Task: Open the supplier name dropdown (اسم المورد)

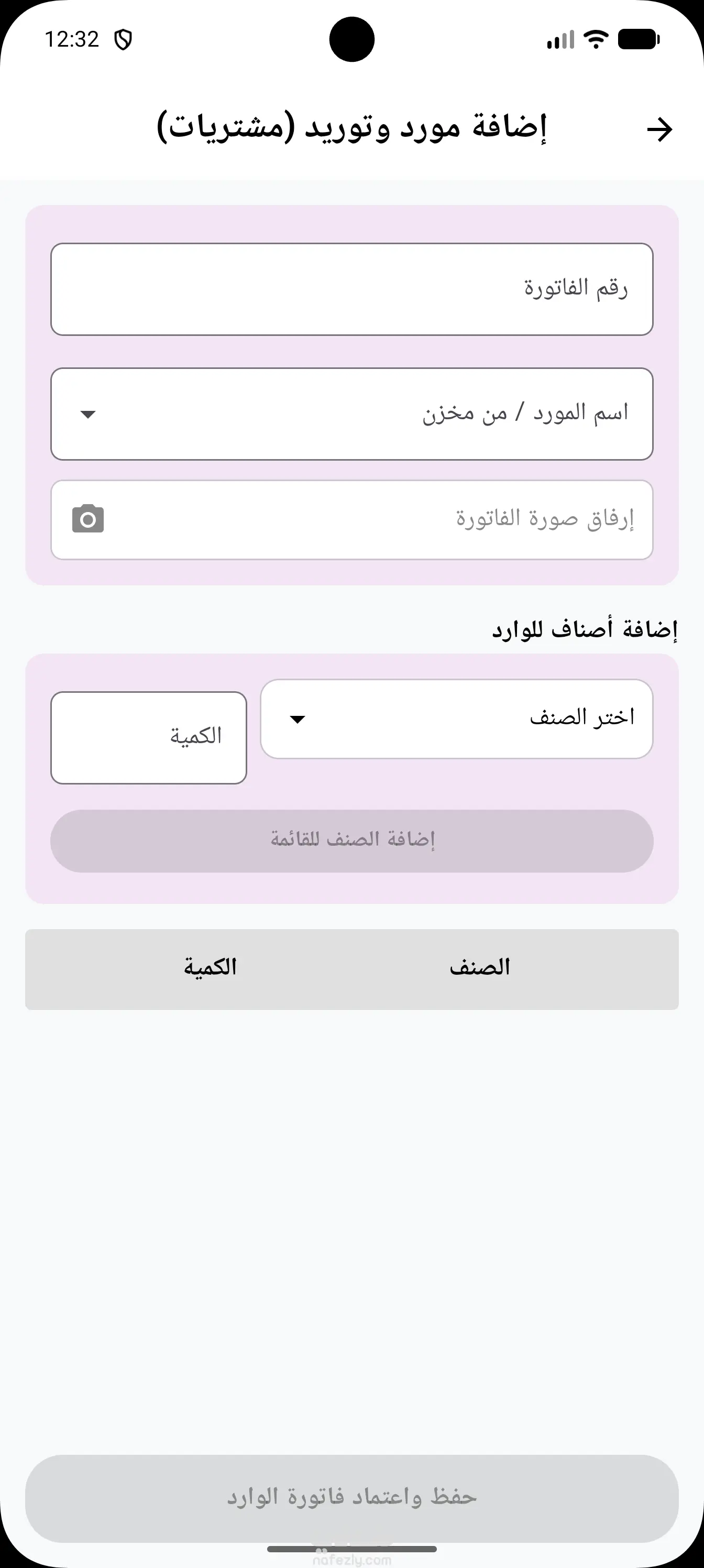Action: [x=351, y=414]
